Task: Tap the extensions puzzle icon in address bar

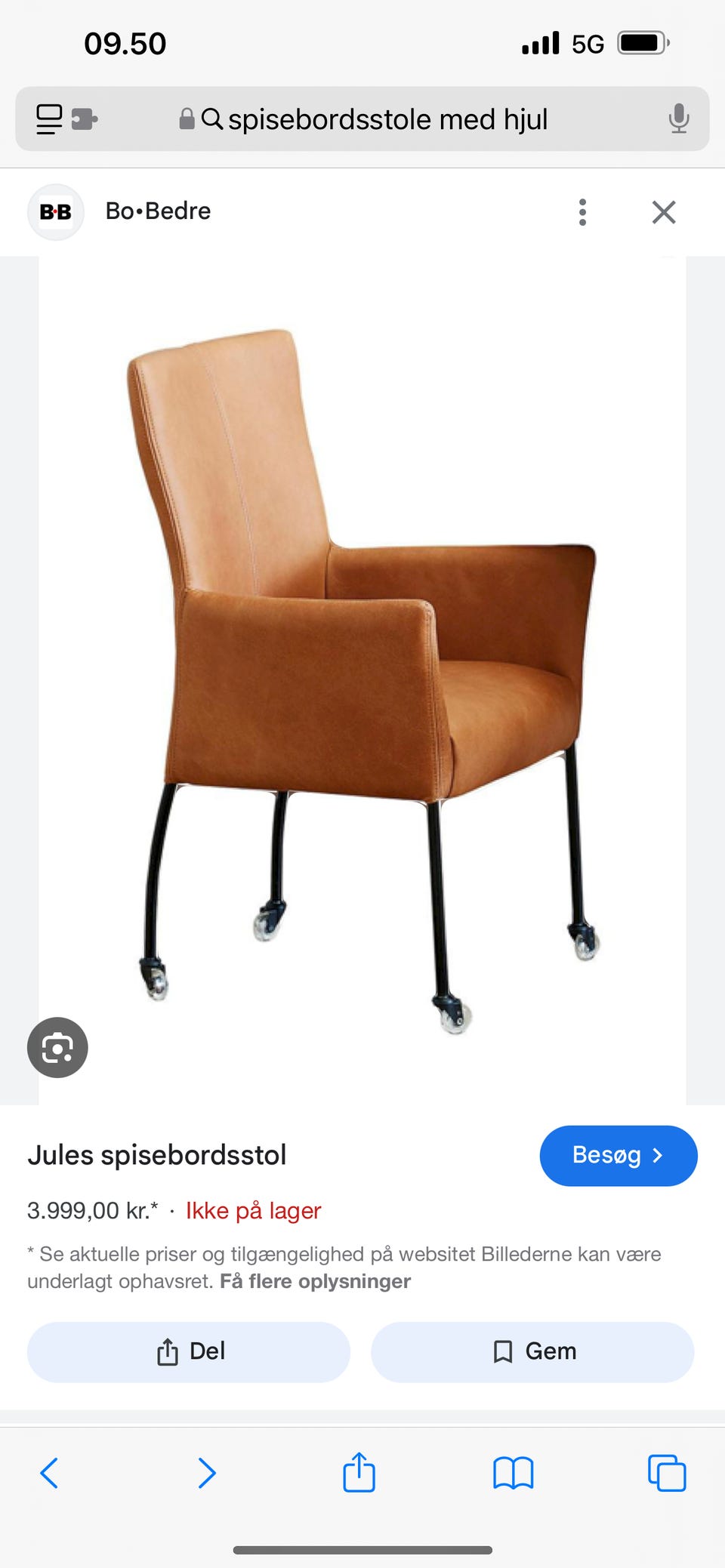Action: (85, 119)
